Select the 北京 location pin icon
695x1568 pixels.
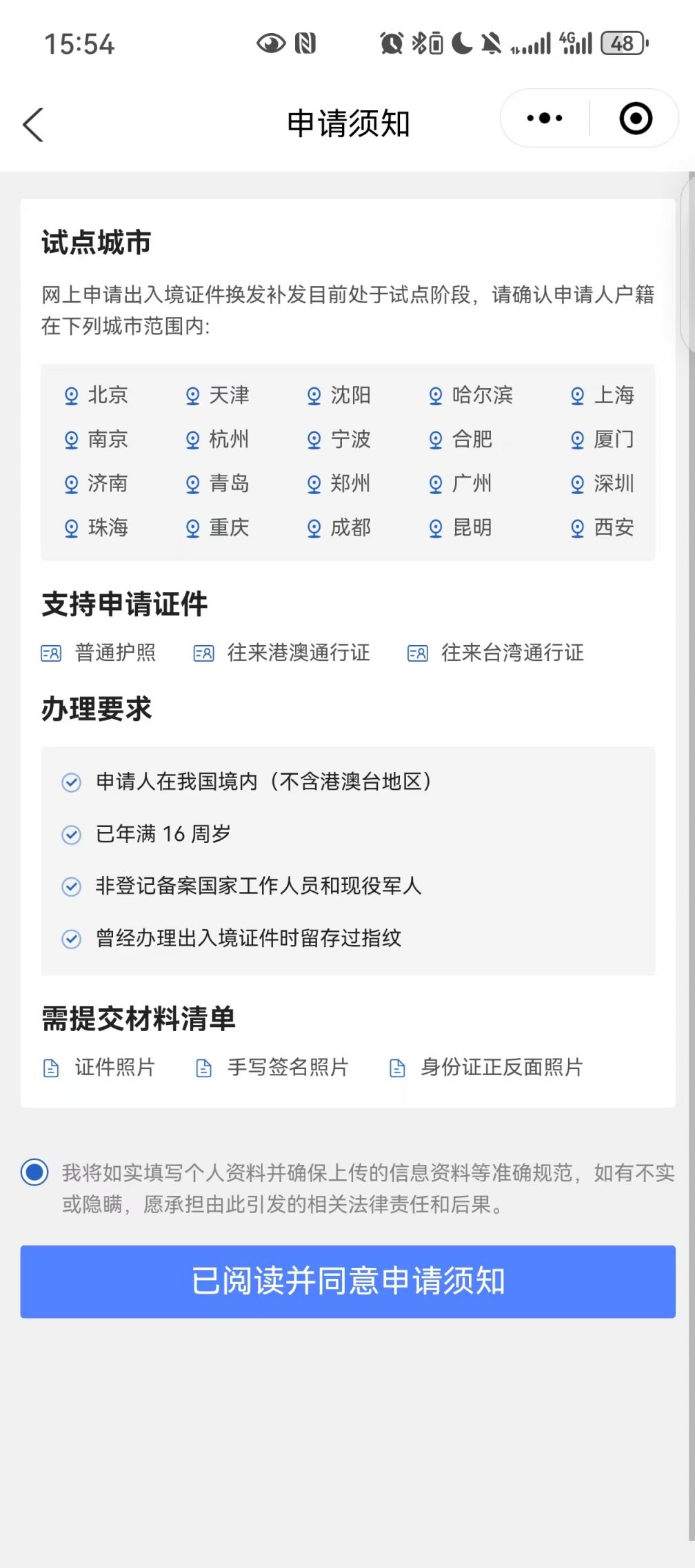71,396
